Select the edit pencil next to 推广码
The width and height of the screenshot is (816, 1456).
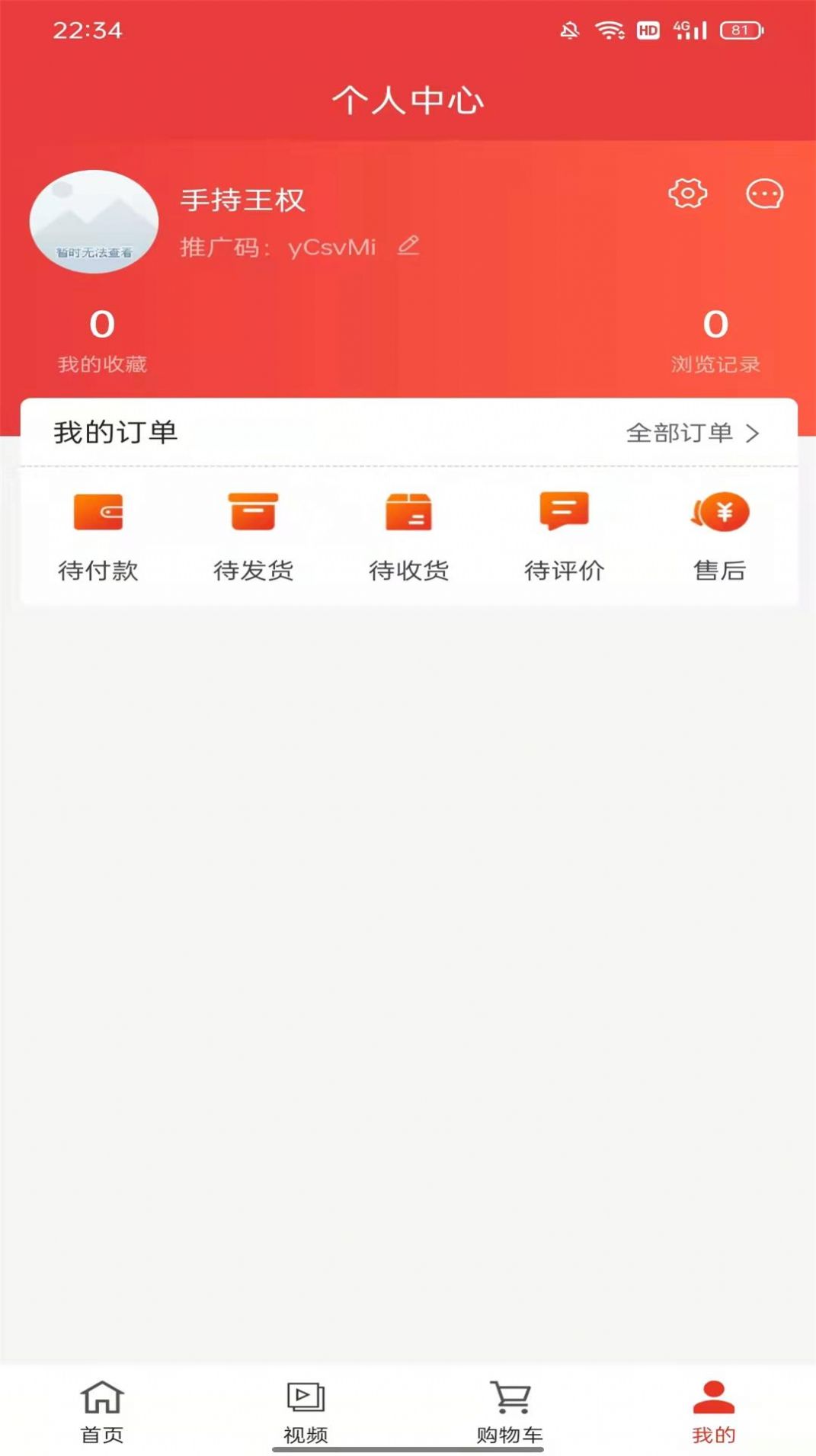(408, 246)
